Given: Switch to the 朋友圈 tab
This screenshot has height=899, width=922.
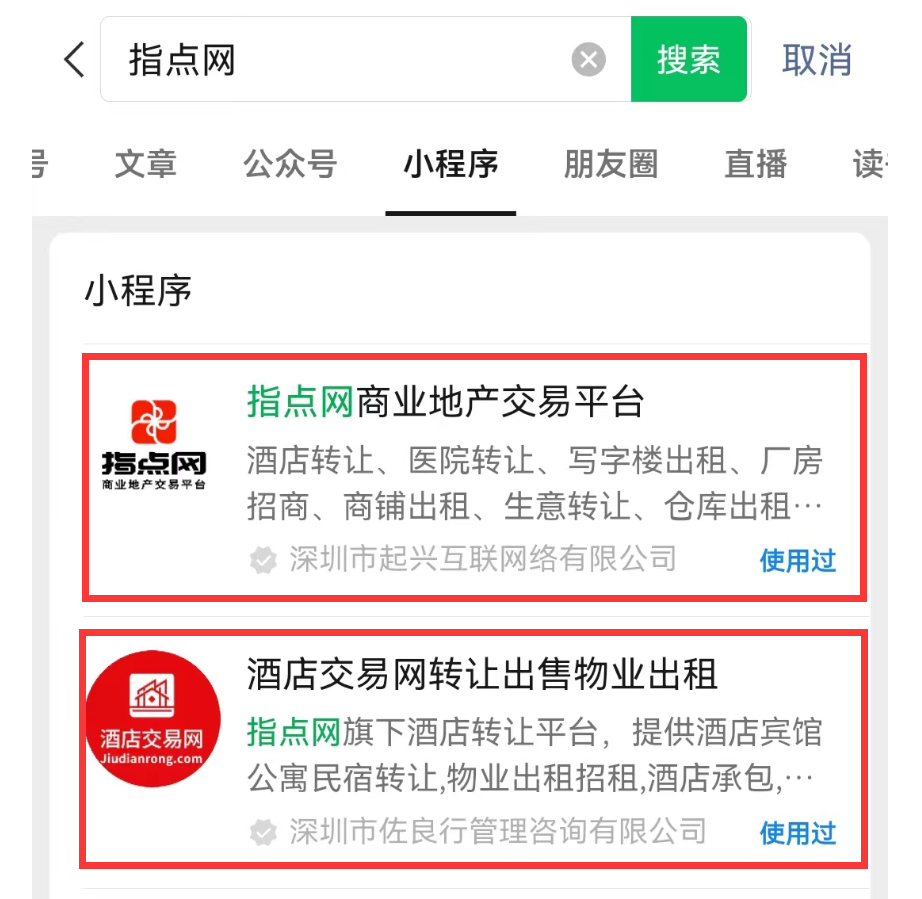Looking at the screenshot, I should 610,164.
